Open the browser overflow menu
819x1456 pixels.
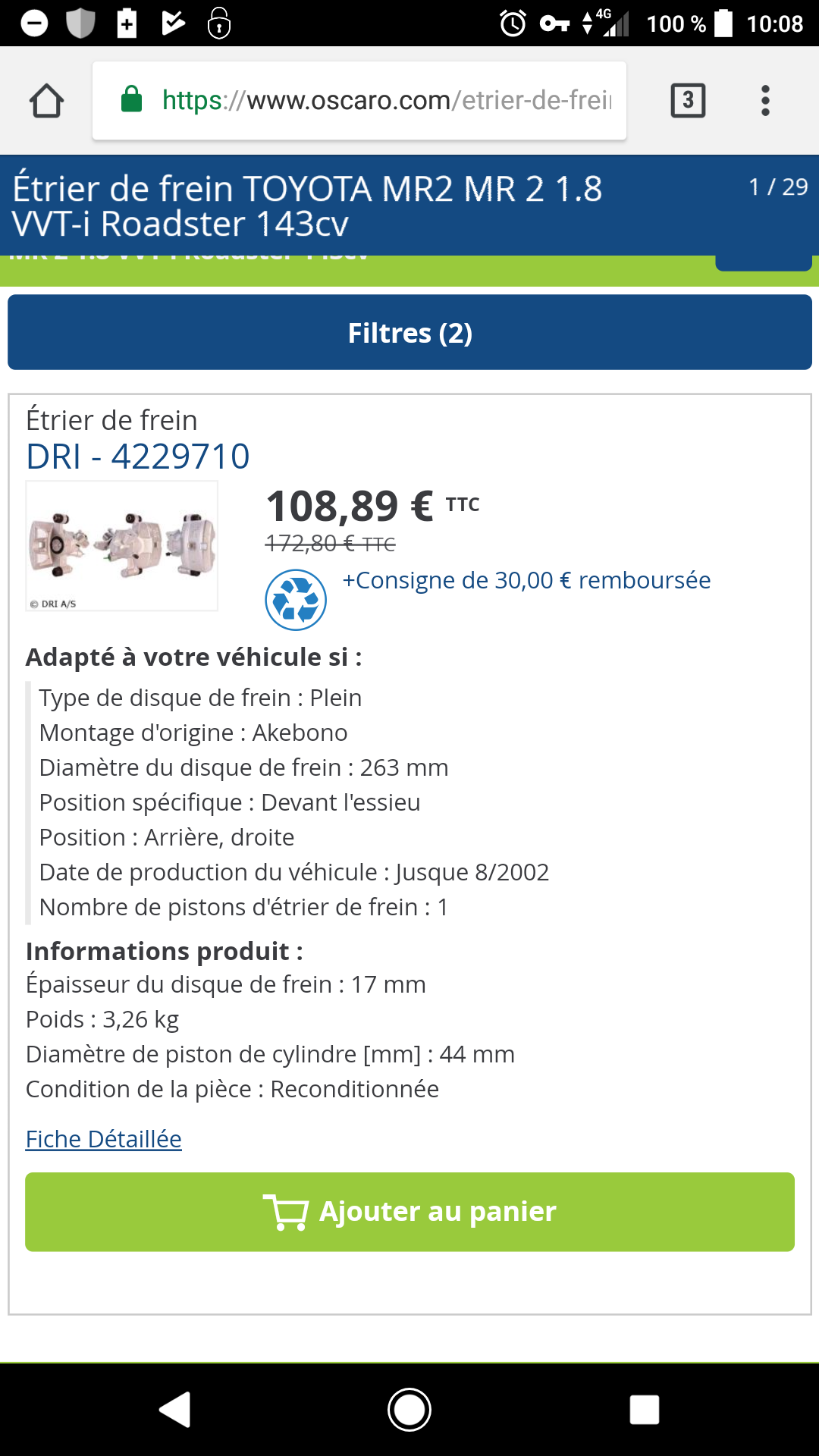point(765,100)
